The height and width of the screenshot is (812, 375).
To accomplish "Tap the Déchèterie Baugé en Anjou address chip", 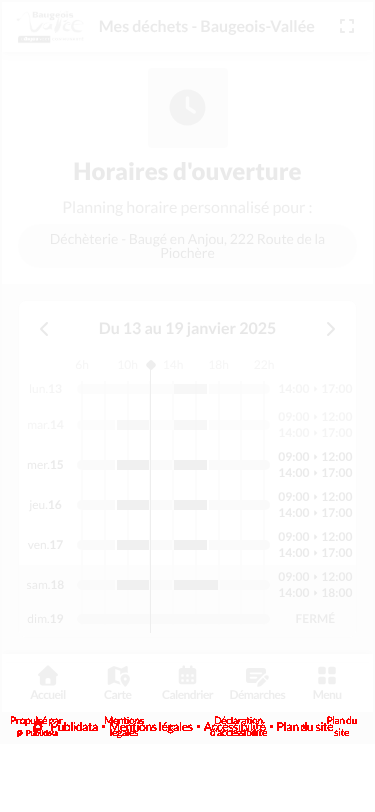I will click(188, 246).
